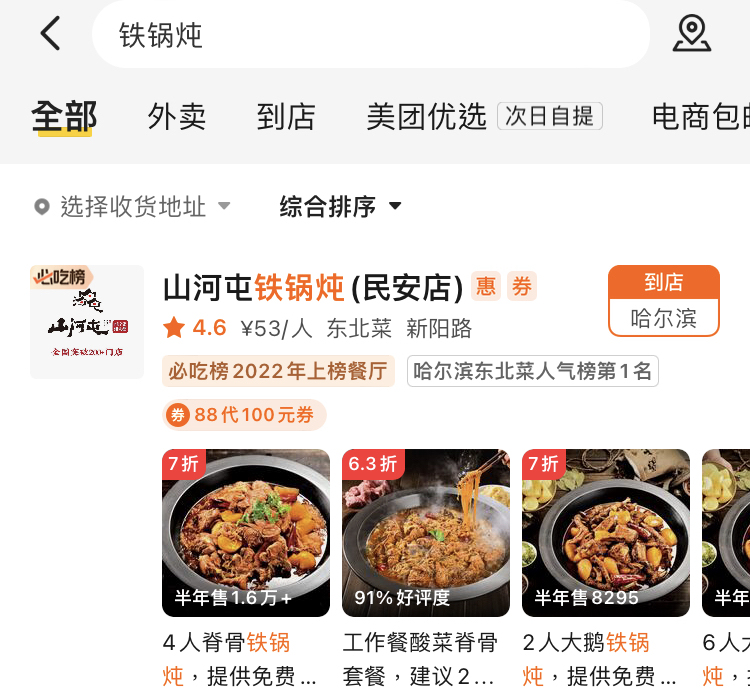View the 2人大鹅铁锅炖 deal

(x=606, y=532)
